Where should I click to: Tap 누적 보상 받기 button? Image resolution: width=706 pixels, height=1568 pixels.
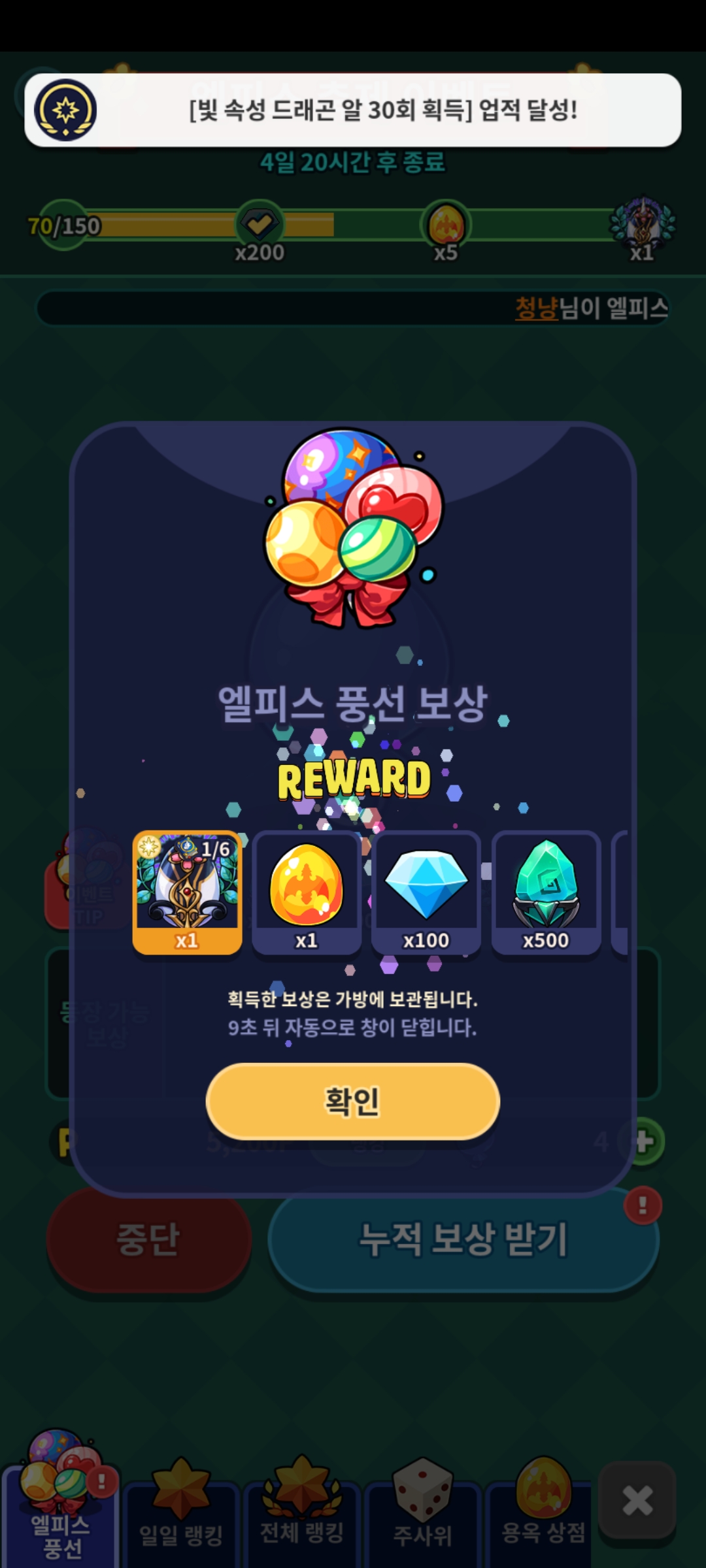coord(463,1239)
